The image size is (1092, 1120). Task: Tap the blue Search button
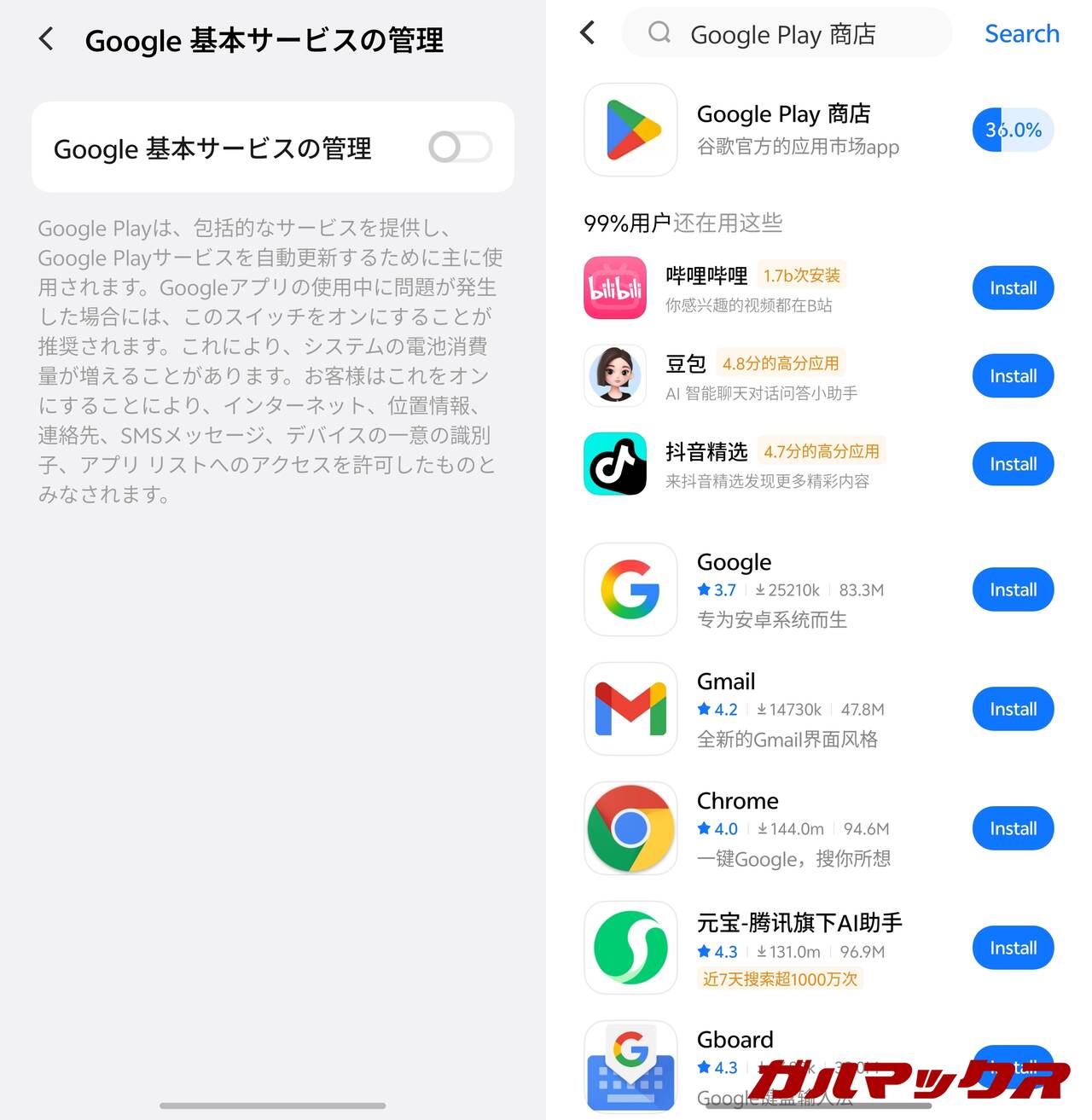point(1021,34)
